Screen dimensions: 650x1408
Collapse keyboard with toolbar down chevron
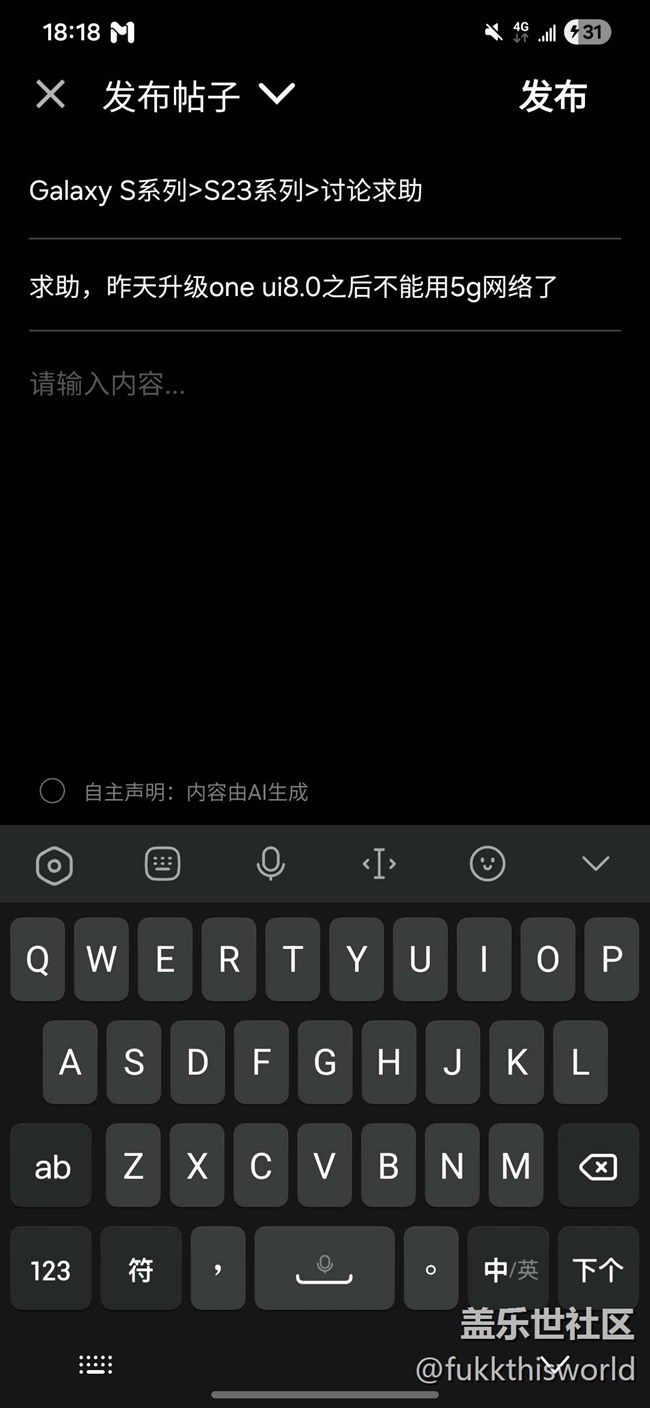click(596, 864)
